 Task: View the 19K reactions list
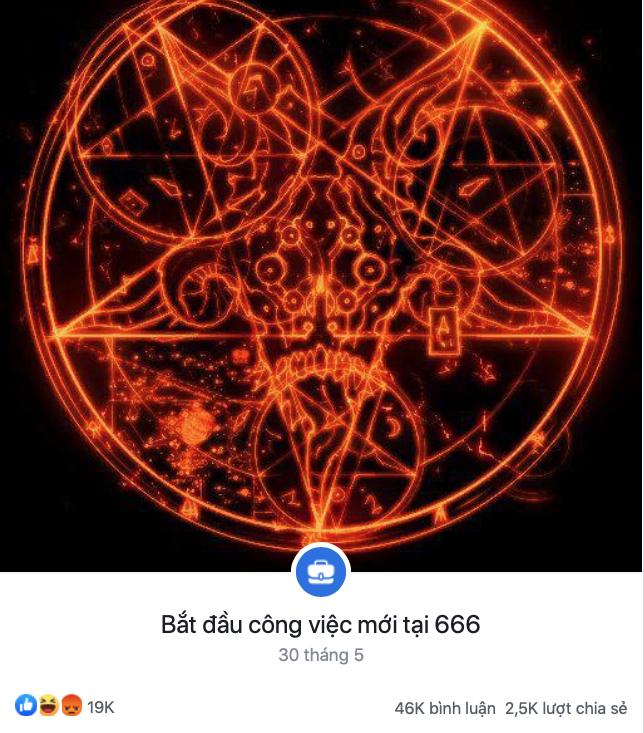[x=100, y=708]
